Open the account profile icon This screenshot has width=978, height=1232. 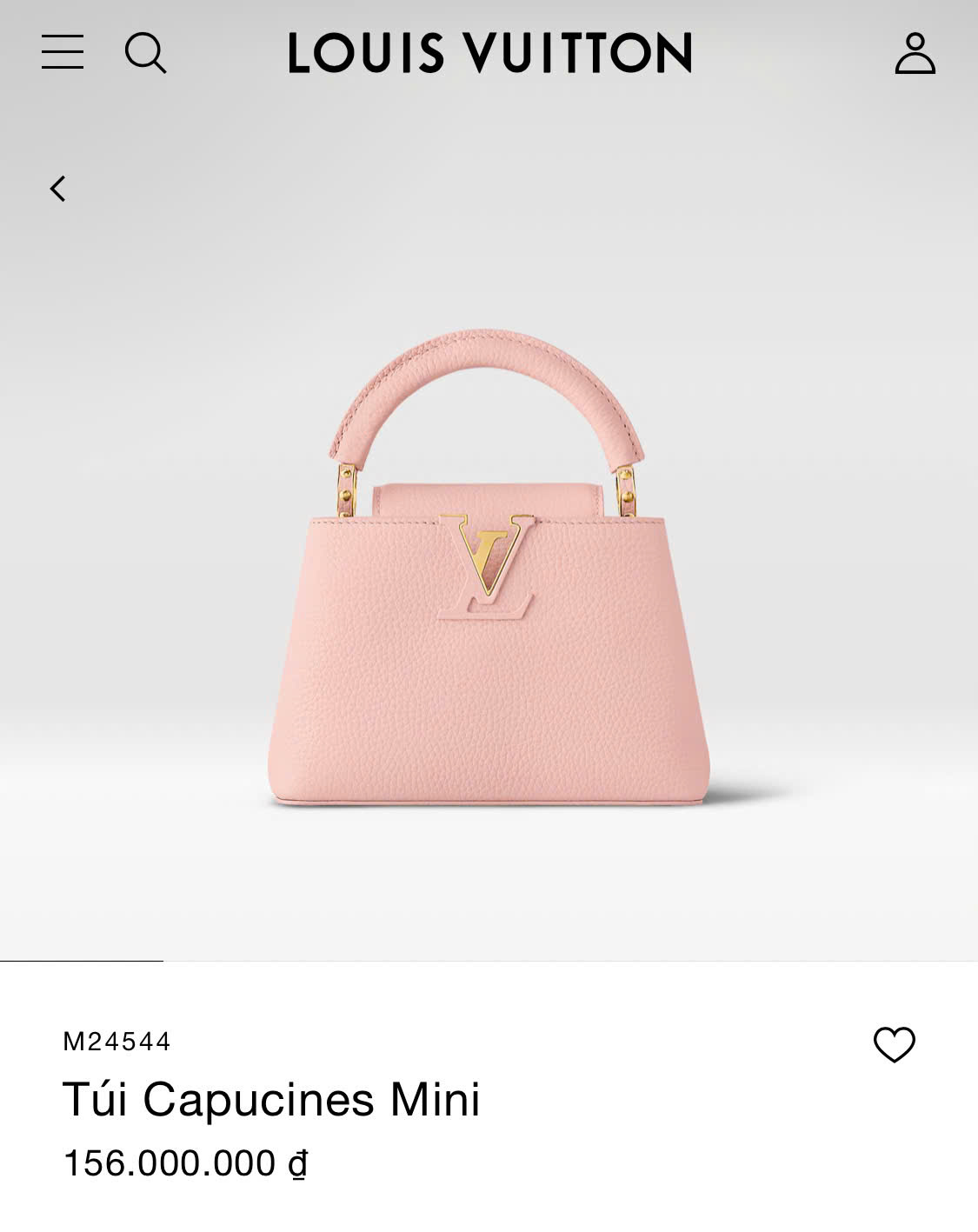coord(915,53)
